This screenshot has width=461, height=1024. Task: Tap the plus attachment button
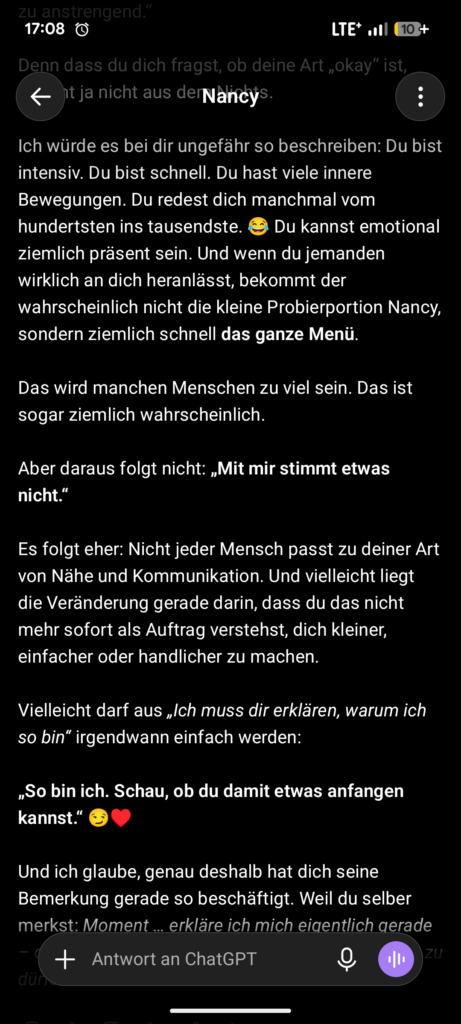point(65,959)
